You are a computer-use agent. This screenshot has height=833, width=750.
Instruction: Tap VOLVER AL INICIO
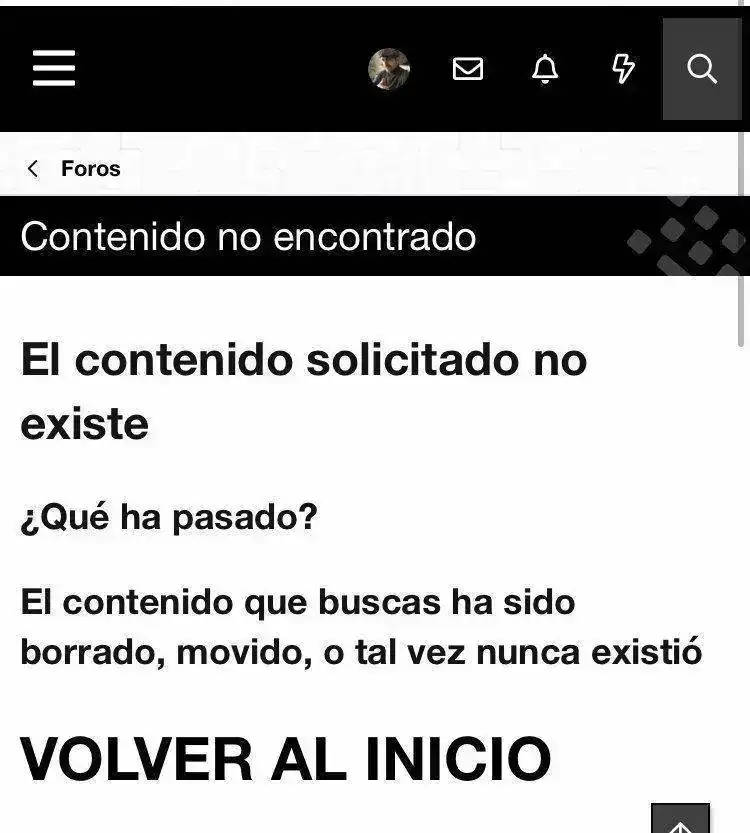point(286,759)
